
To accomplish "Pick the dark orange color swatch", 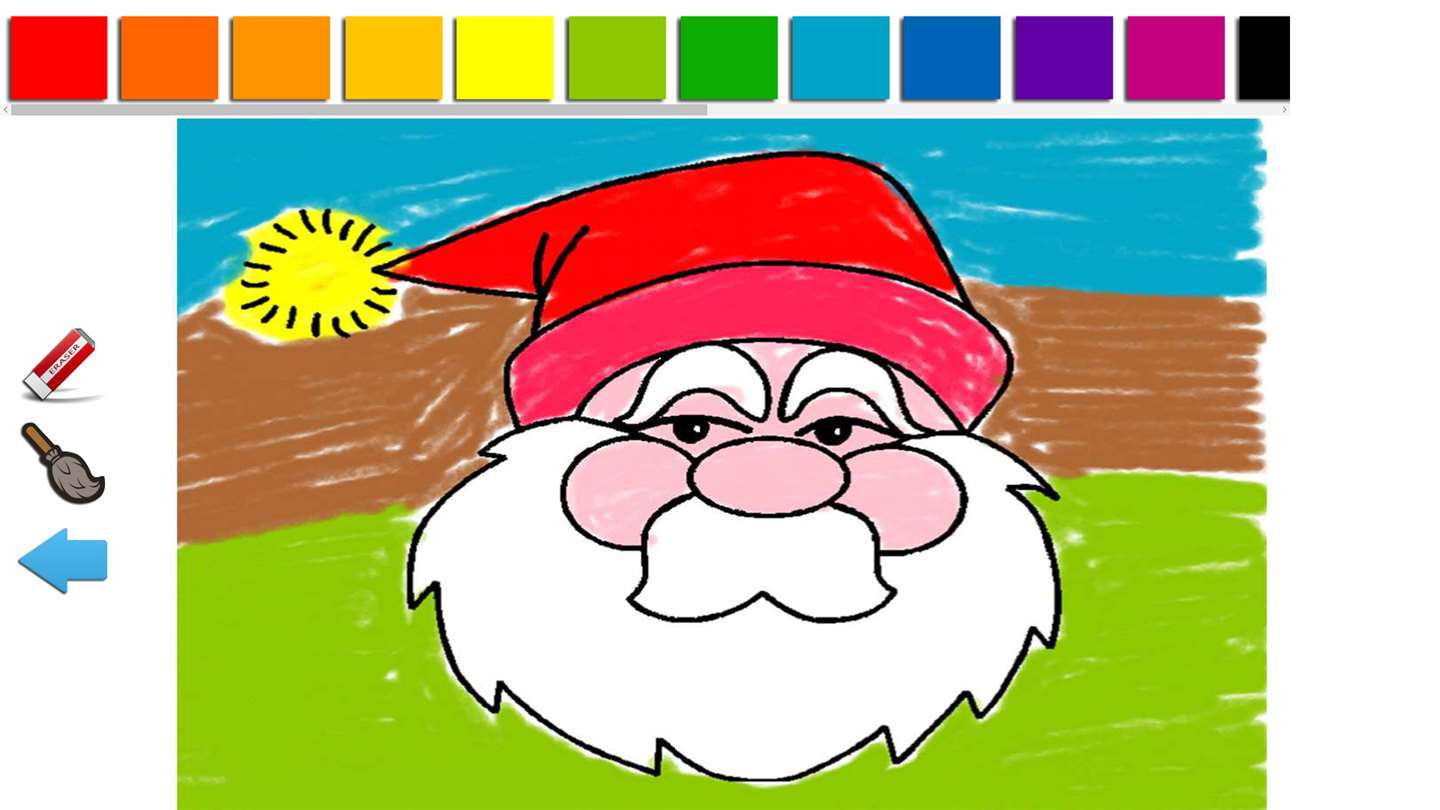I will coord(169,57).
